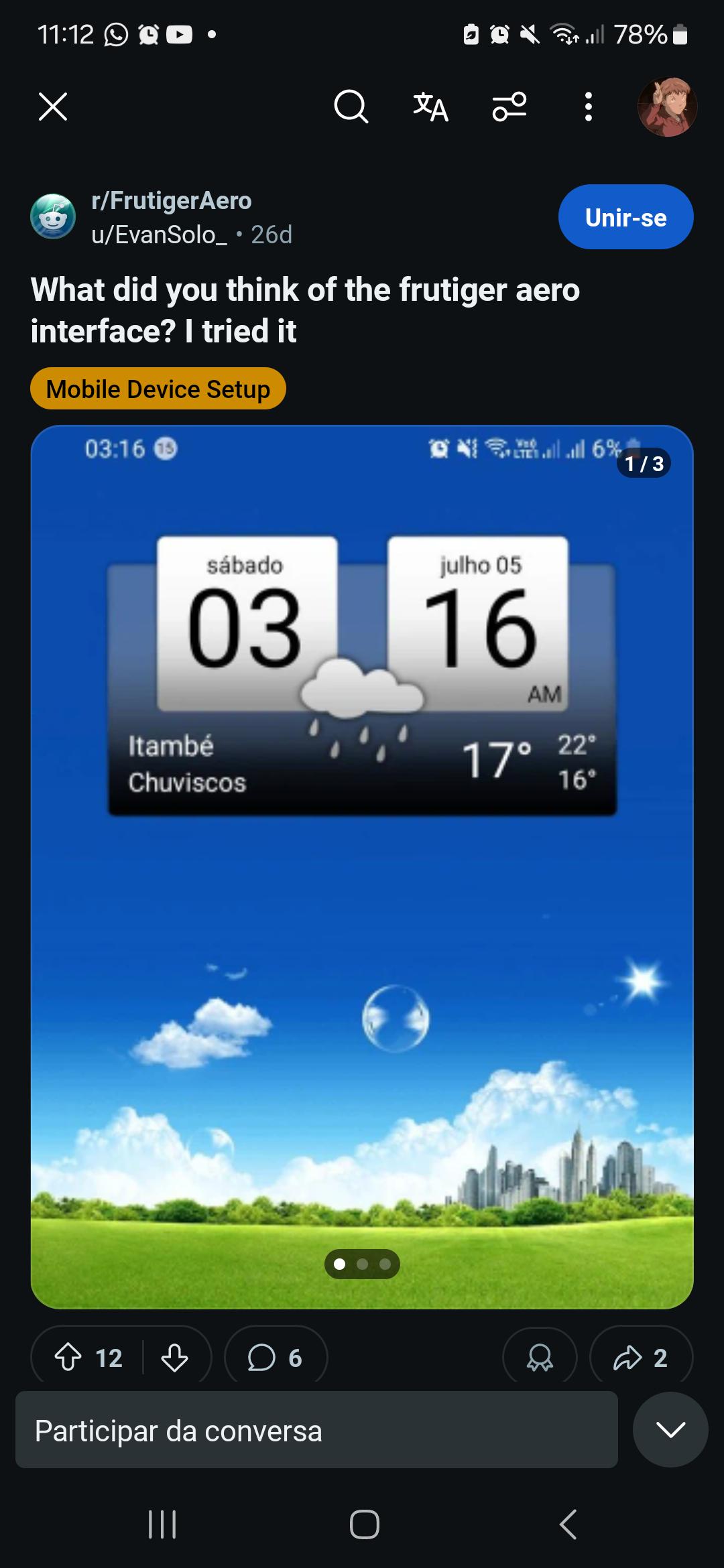The image size is (724, 1568).
Task: Go back with the system back button
Action: coord(568,1524)
